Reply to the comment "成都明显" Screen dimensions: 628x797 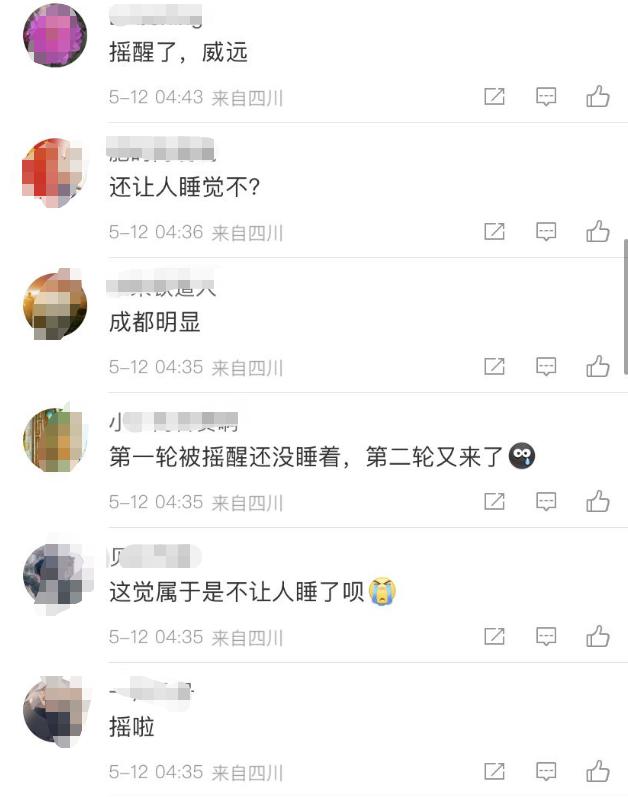tap(546, 367)
